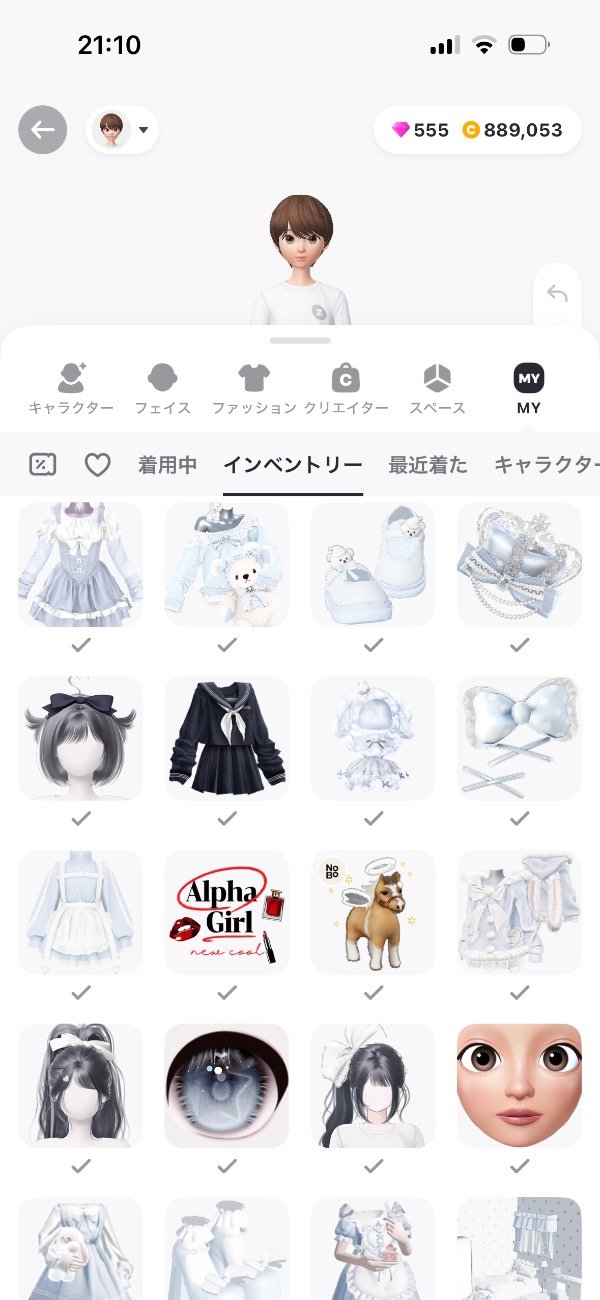The height and width of the screenshot is (1300, 600).
Task: Select the angel pony item
Action: [373, 912]
